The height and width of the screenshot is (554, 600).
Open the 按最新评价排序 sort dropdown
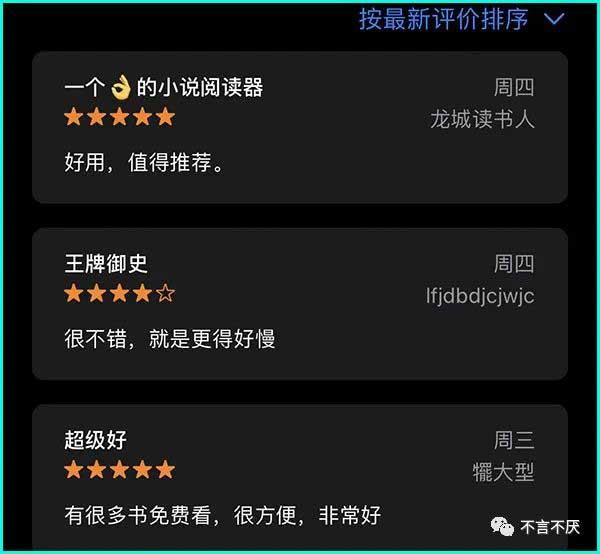[x=460, y=18]
